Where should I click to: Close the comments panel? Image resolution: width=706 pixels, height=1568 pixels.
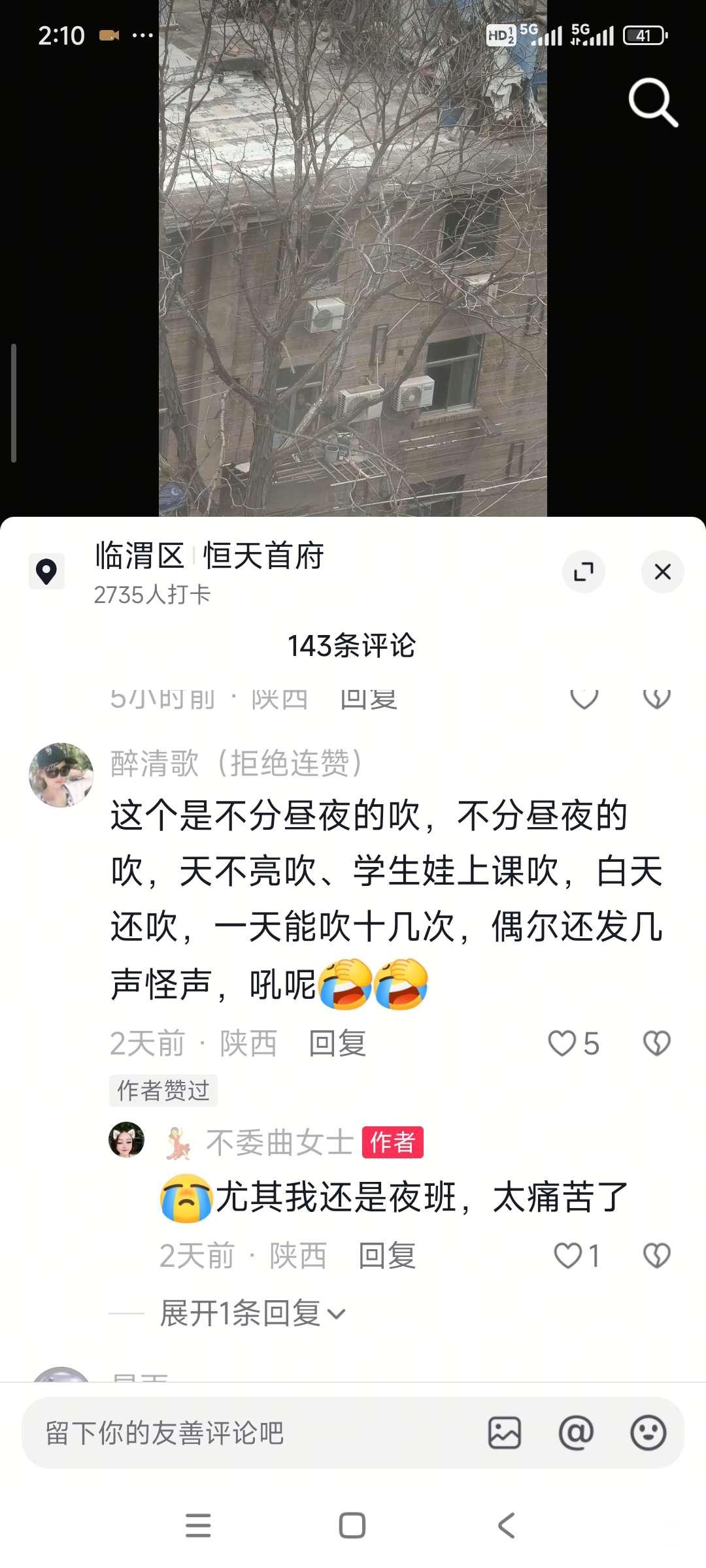[x=662, y=572]
